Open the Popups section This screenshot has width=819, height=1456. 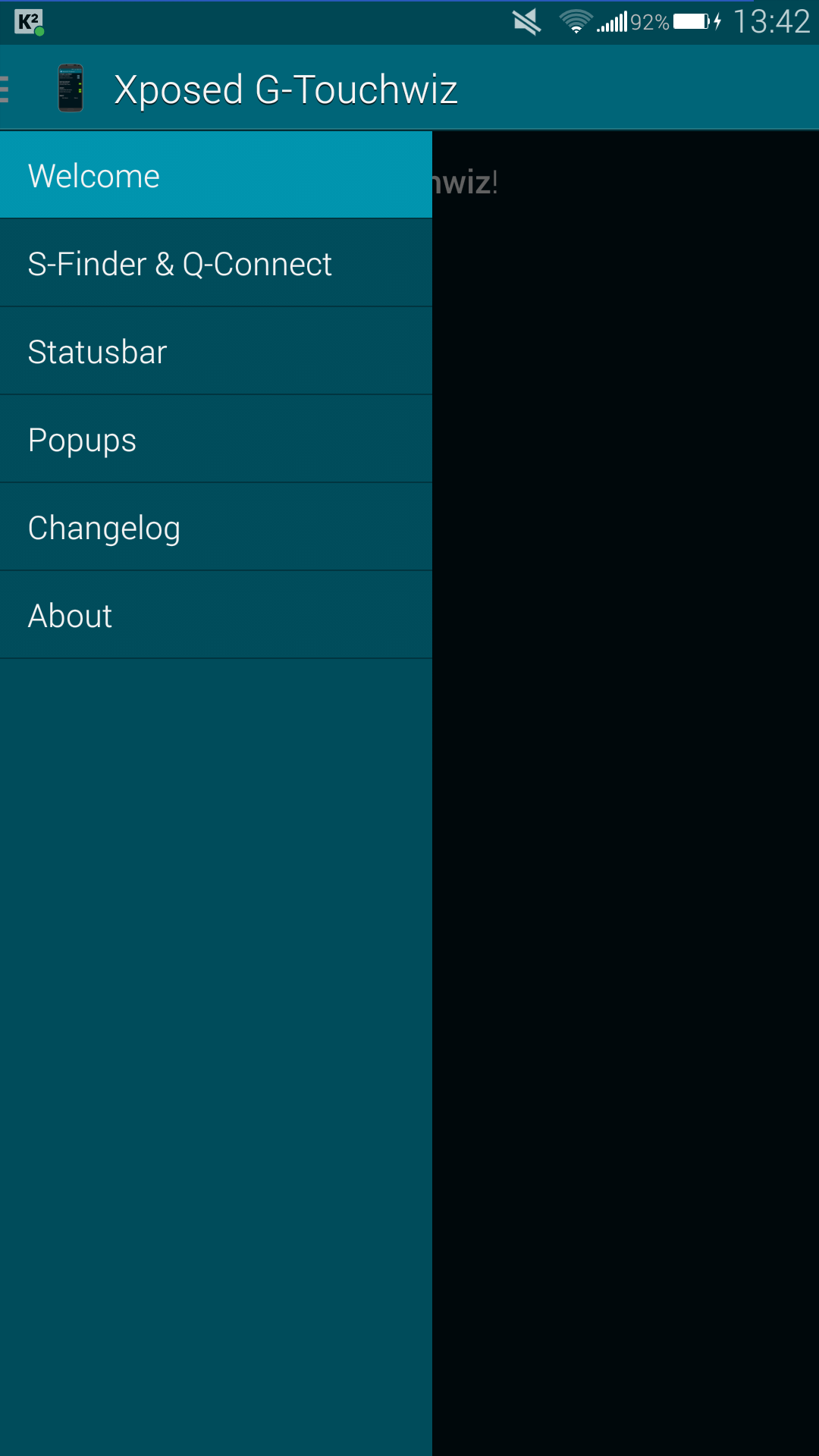216,439
